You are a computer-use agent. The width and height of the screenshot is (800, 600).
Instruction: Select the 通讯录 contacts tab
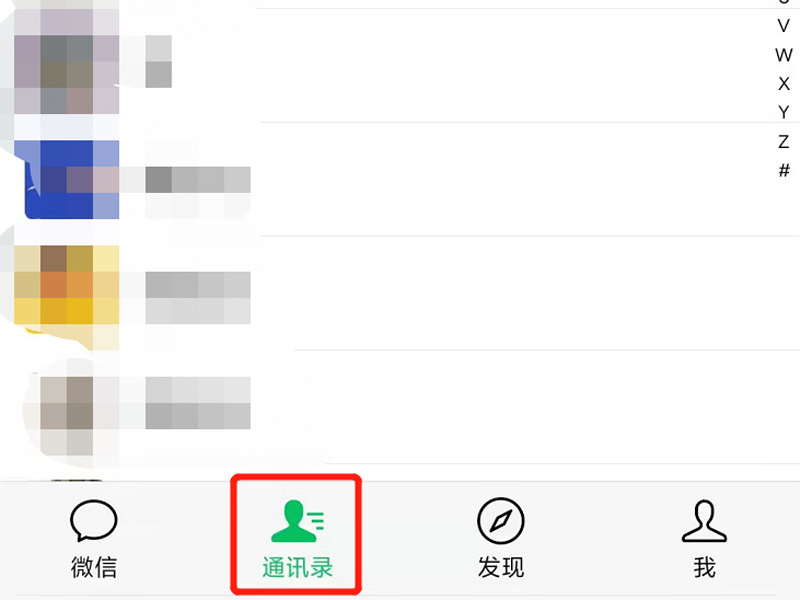296,540
